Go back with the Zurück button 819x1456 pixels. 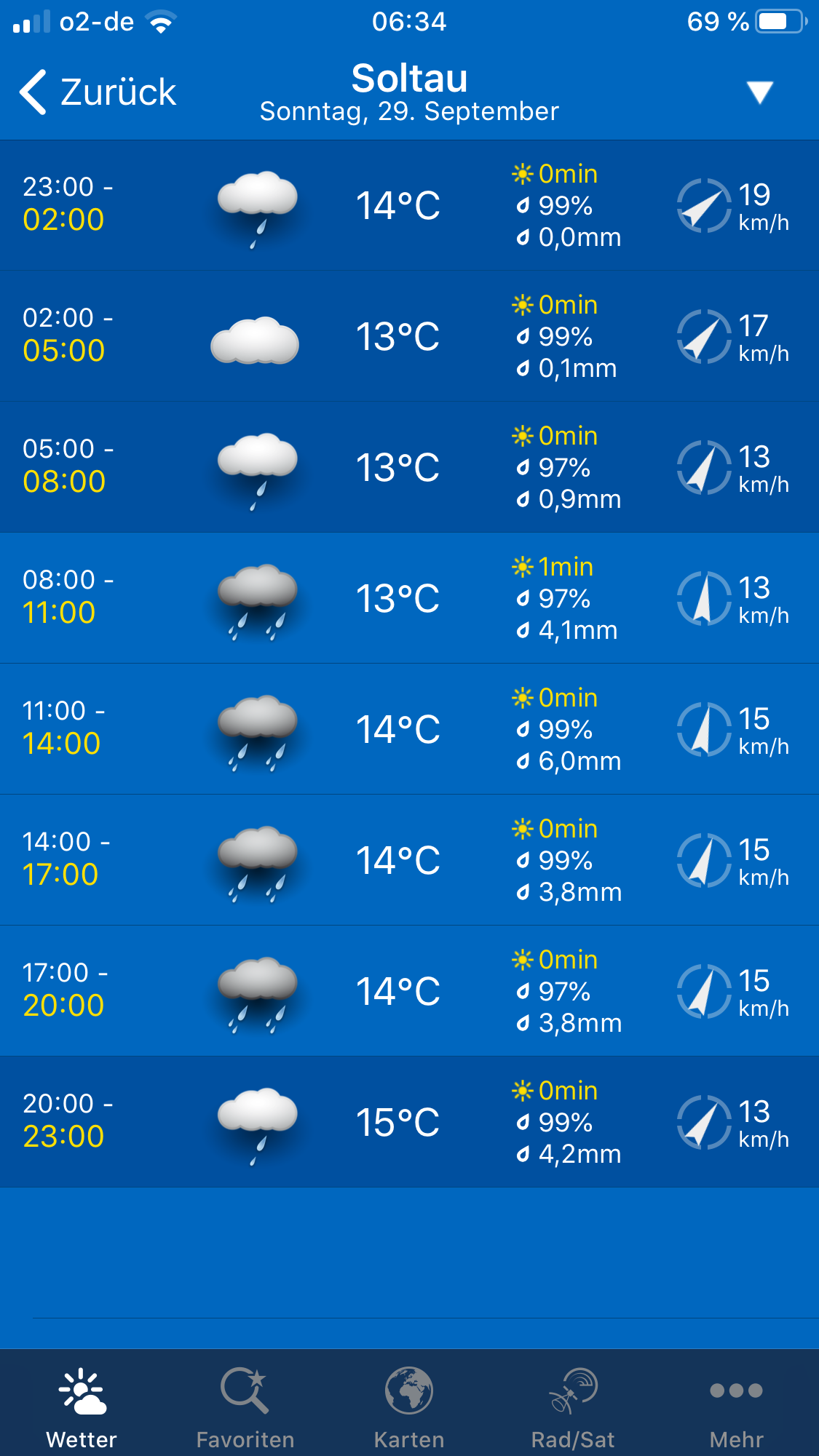coord(98,92)
